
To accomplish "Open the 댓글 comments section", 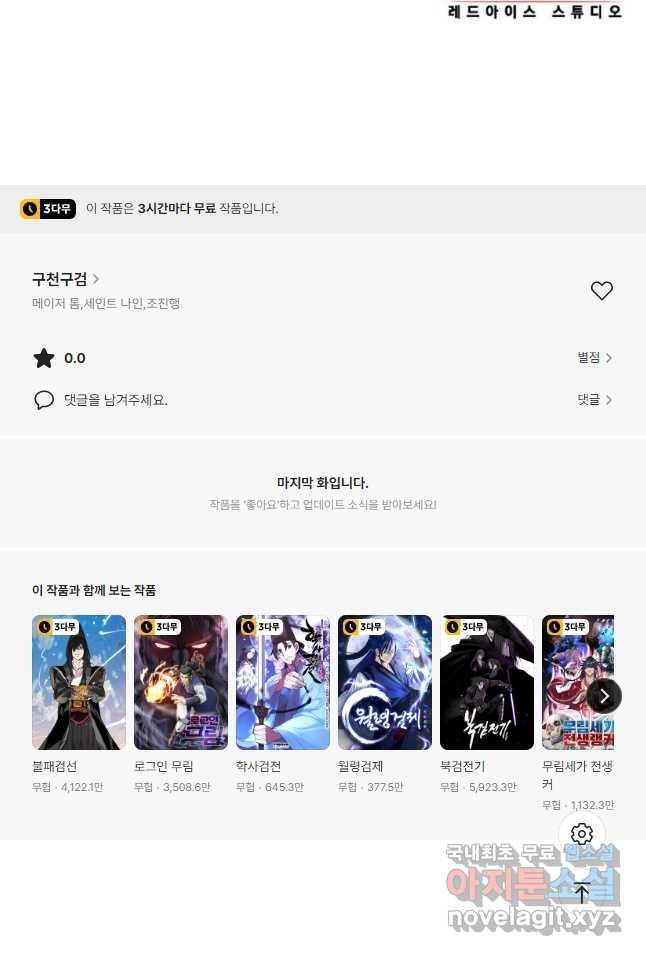I will [594, 400].
